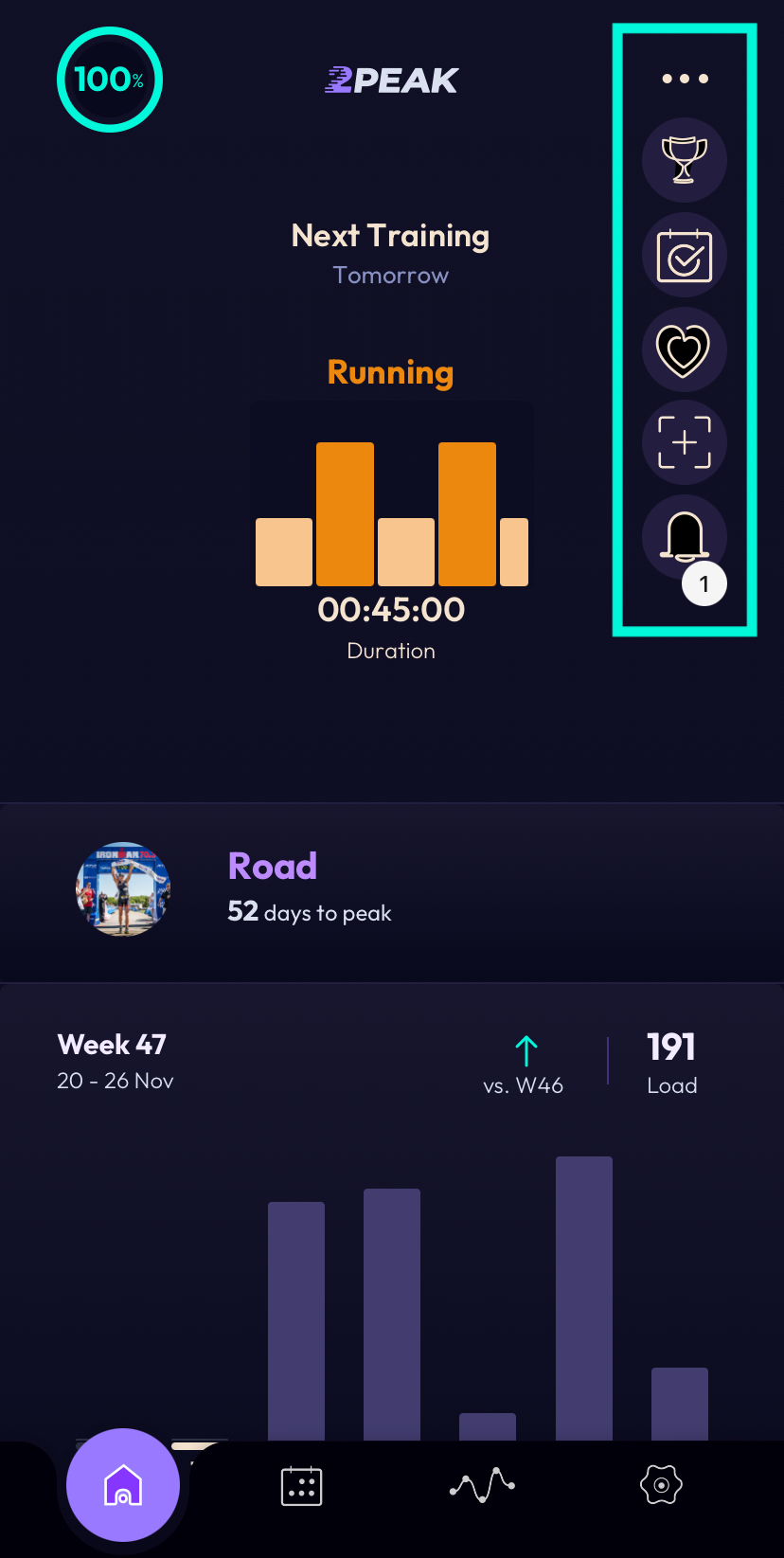784x1558 pixels.
Task: Switch to the calendar tab
Action: (x=302, y=1485)
